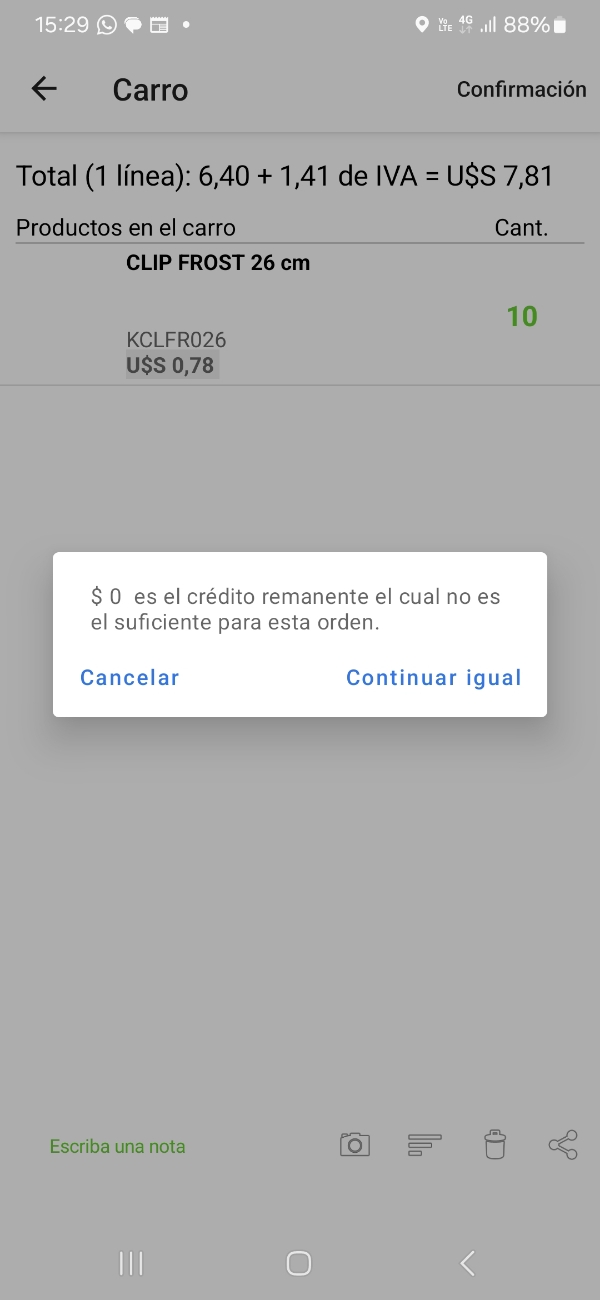Open the sort lines icon
The height and width of the screenshot is (1300, 600).
[x=425, y=1145]
